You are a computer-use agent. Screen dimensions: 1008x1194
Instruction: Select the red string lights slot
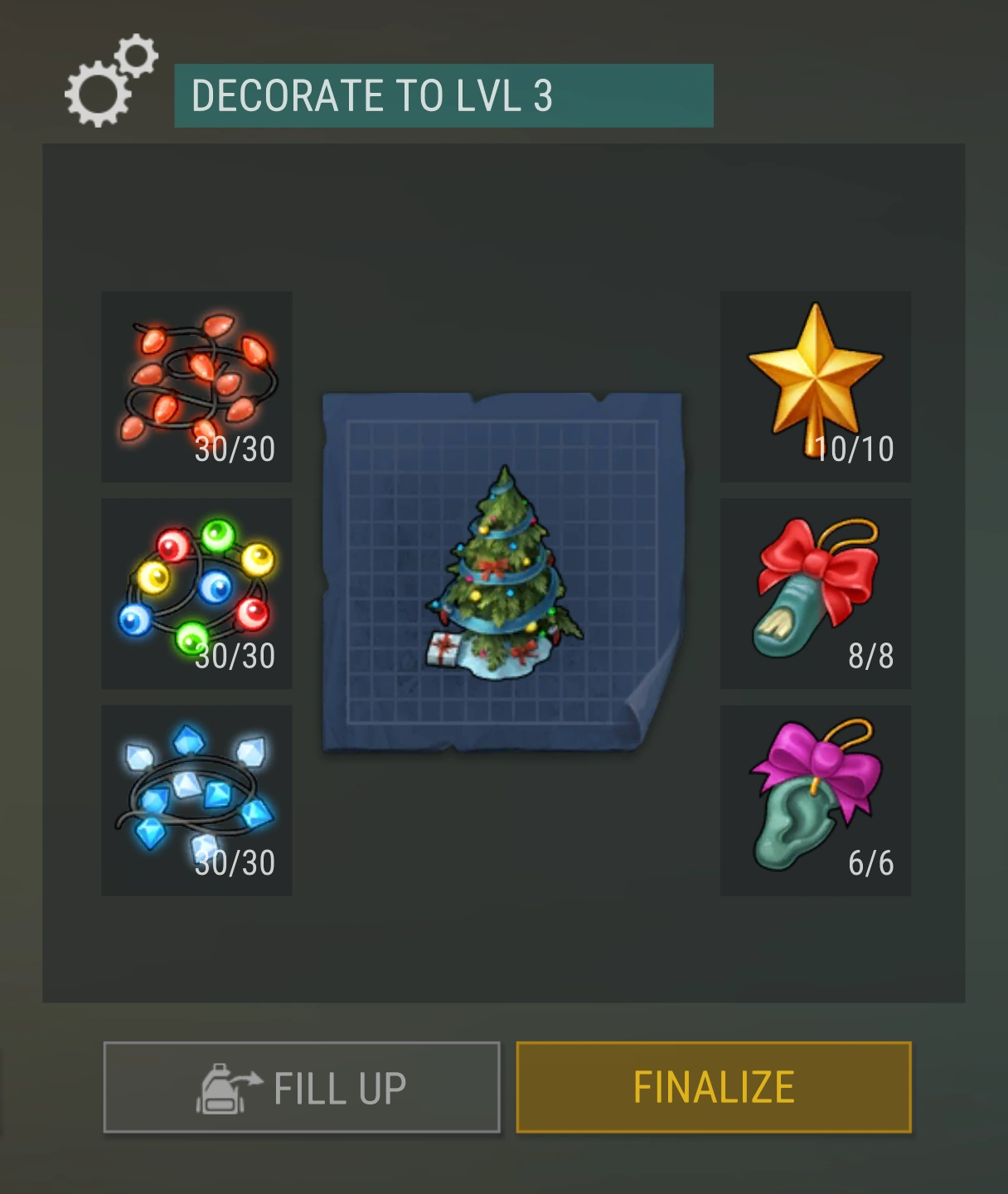(196, 386)
